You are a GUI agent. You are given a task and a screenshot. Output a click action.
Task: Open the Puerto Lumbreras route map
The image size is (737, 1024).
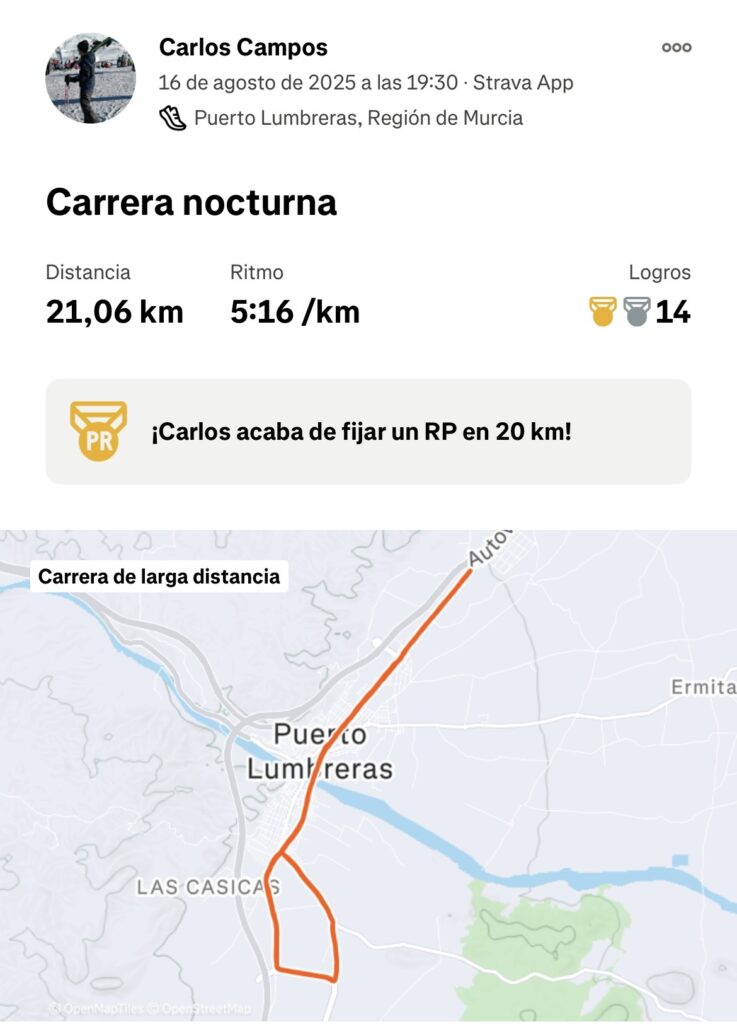point(368,775)
